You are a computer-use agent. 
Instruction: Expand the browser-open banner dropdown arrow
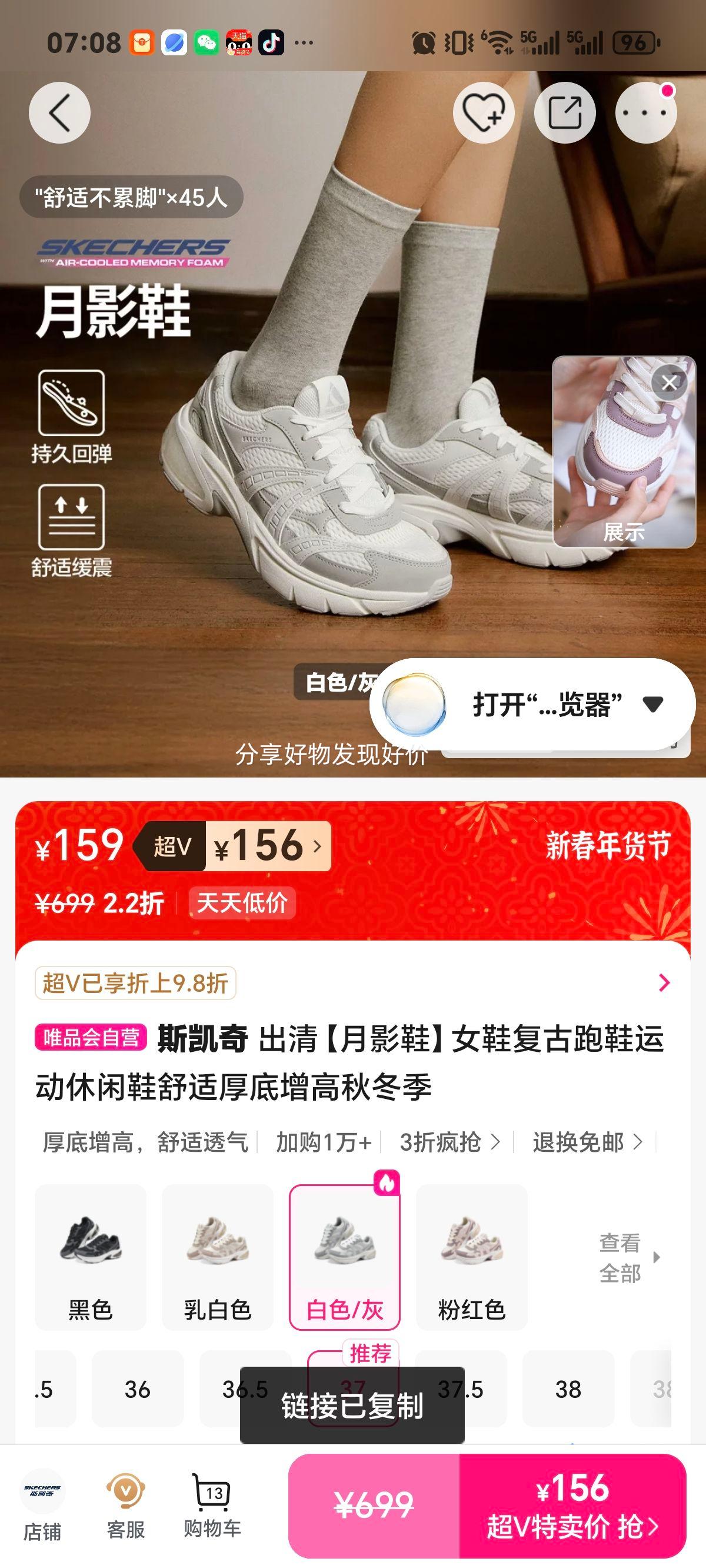pos(654,703)
